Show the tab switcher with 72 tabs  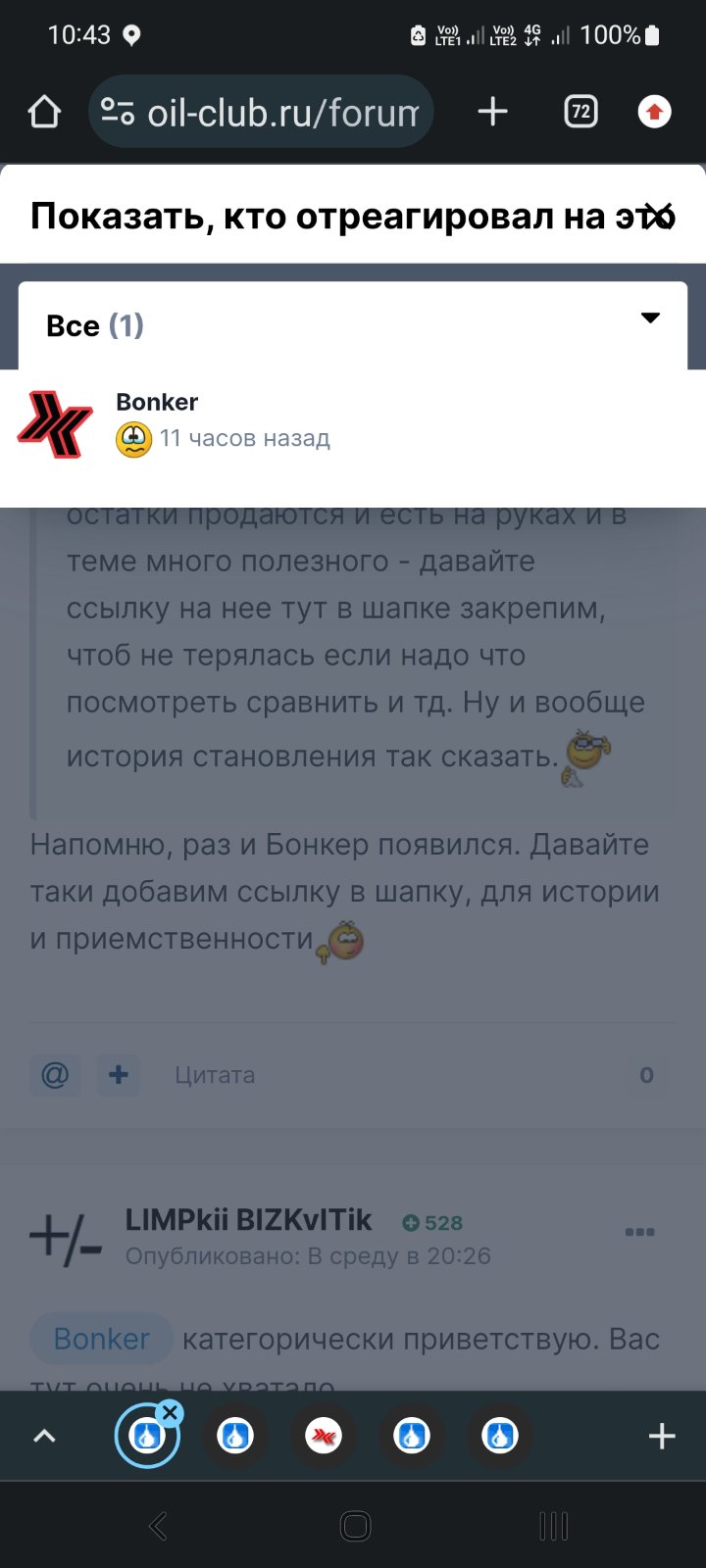click(580, 113)
